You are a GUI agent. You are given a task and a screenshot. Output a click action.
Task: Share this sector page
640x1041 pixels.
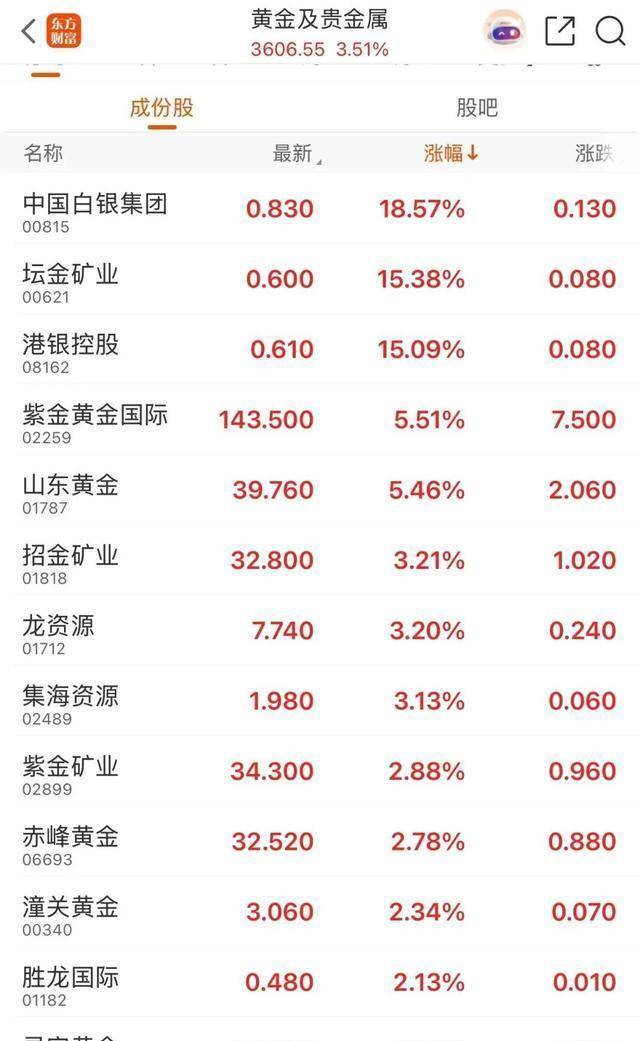point(560,31)
